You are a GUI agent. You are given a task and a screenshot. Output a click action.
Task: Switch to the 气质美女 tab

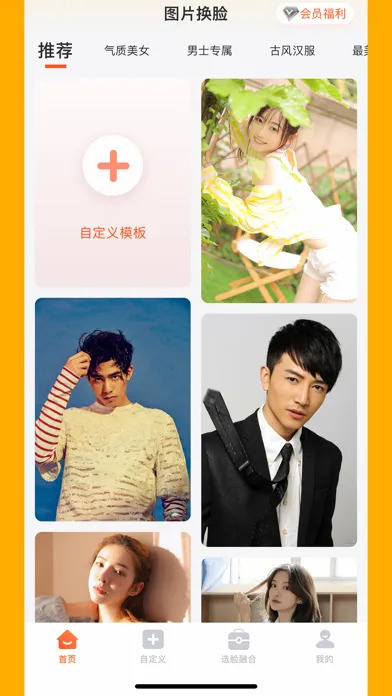[127, 51]
